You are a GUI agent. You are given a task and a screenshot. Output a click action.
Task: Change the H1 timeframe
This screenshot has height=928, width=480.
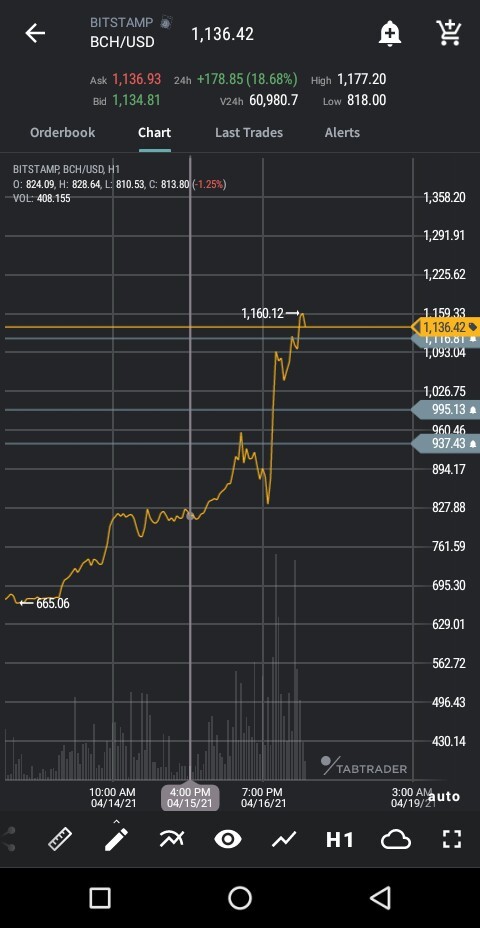coord(340,839)
